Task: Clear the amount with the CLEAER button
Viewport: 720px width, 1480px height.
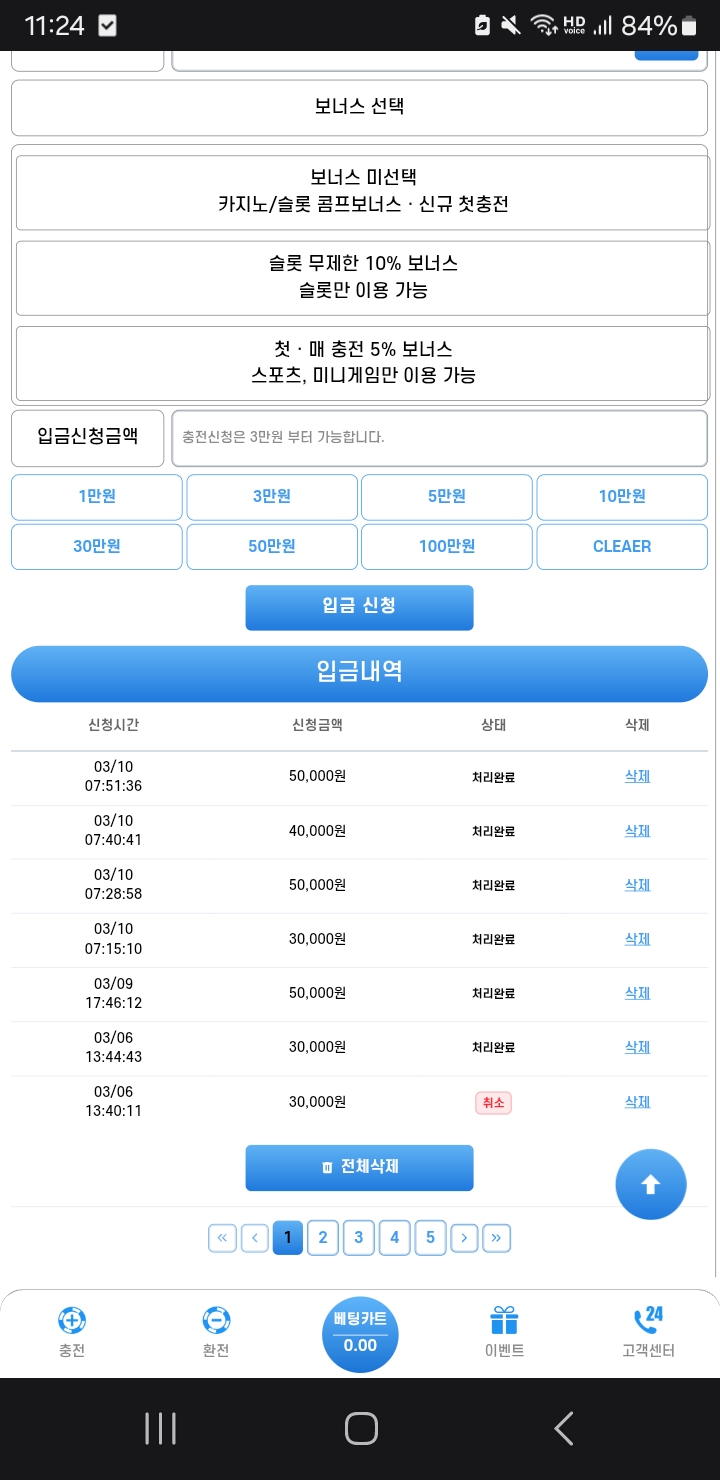Action: tap(622, 546)
